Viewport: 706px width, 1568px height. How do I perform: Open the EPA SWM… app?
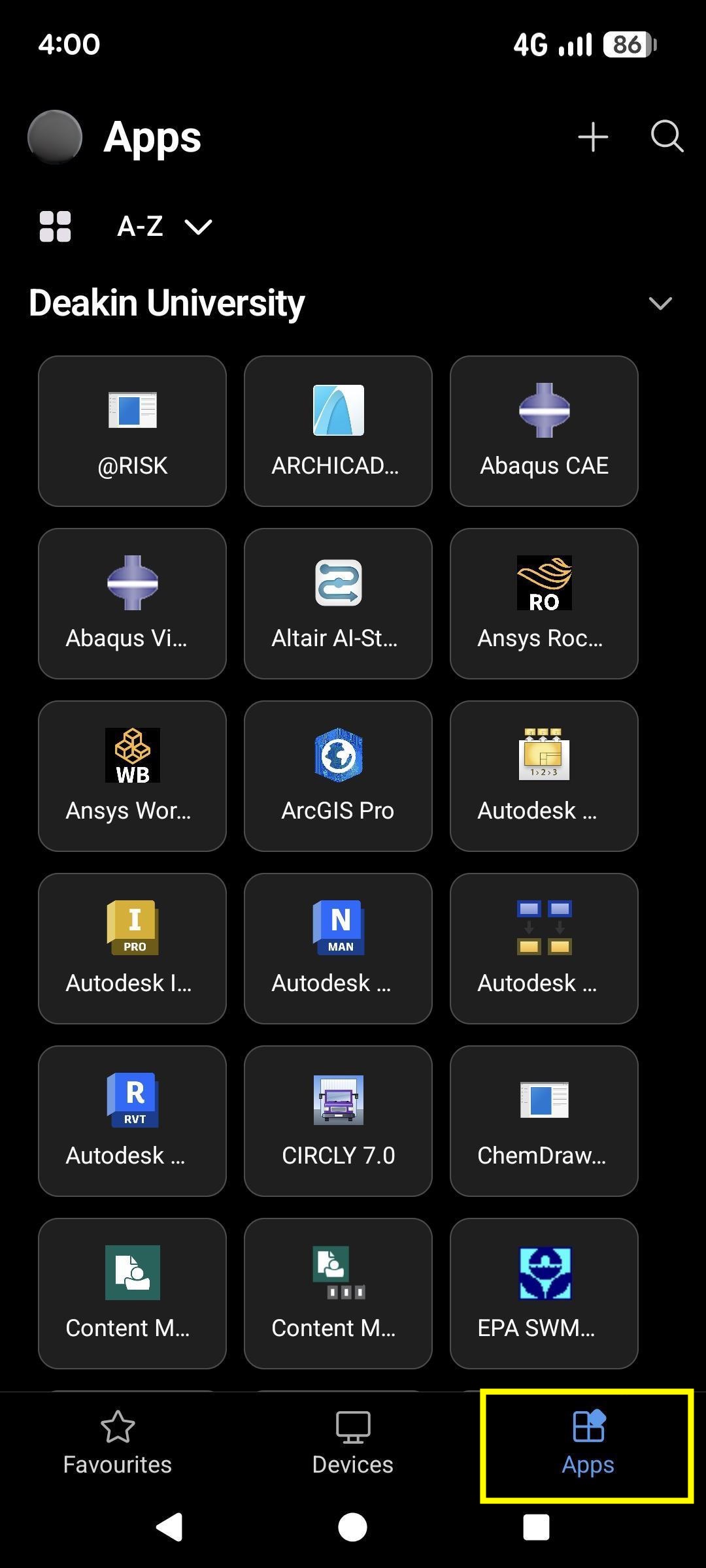click(x=544, y=1294)
